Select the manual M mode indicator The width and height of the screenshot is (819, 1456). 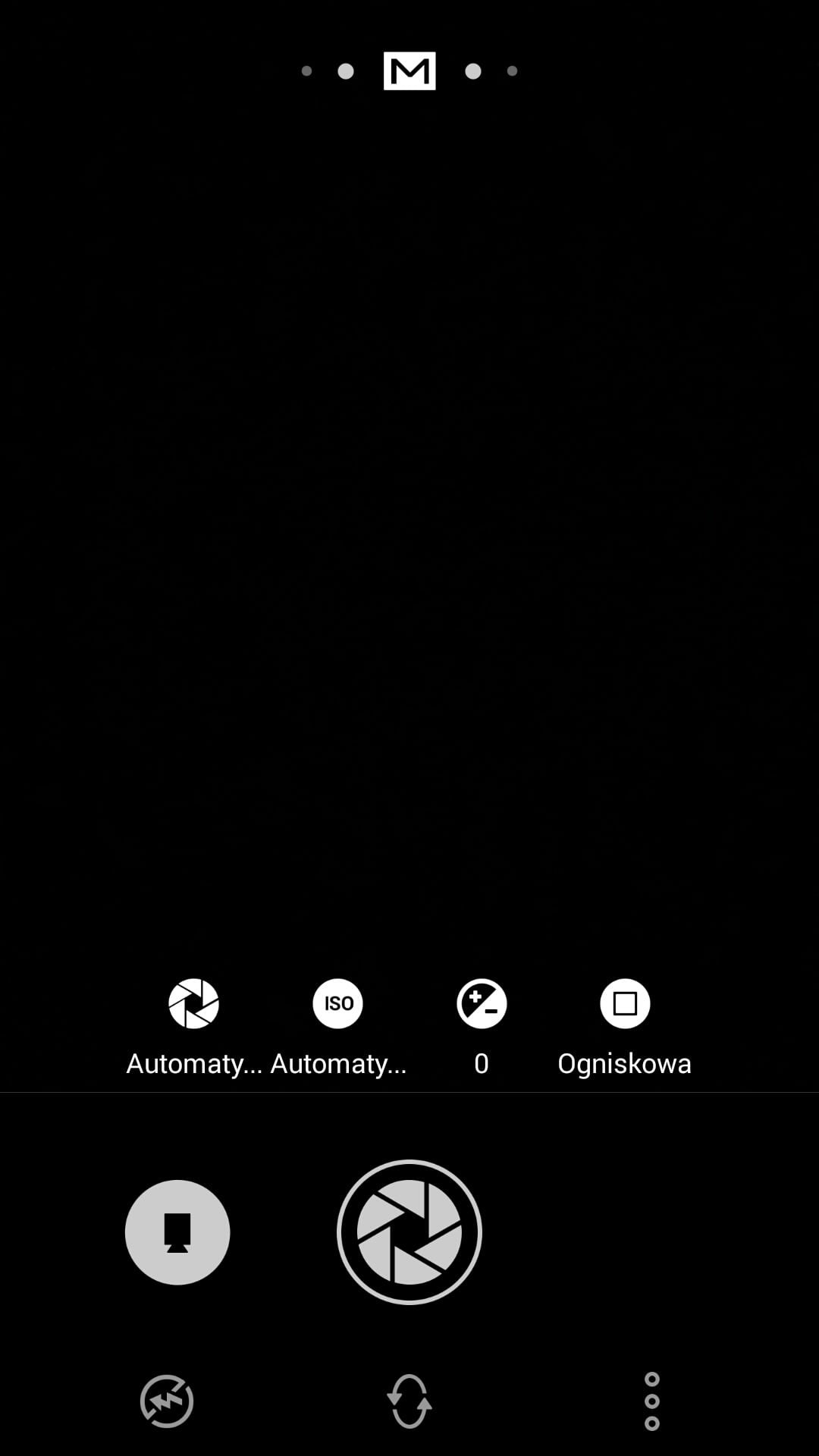click(x=409, y=71)
